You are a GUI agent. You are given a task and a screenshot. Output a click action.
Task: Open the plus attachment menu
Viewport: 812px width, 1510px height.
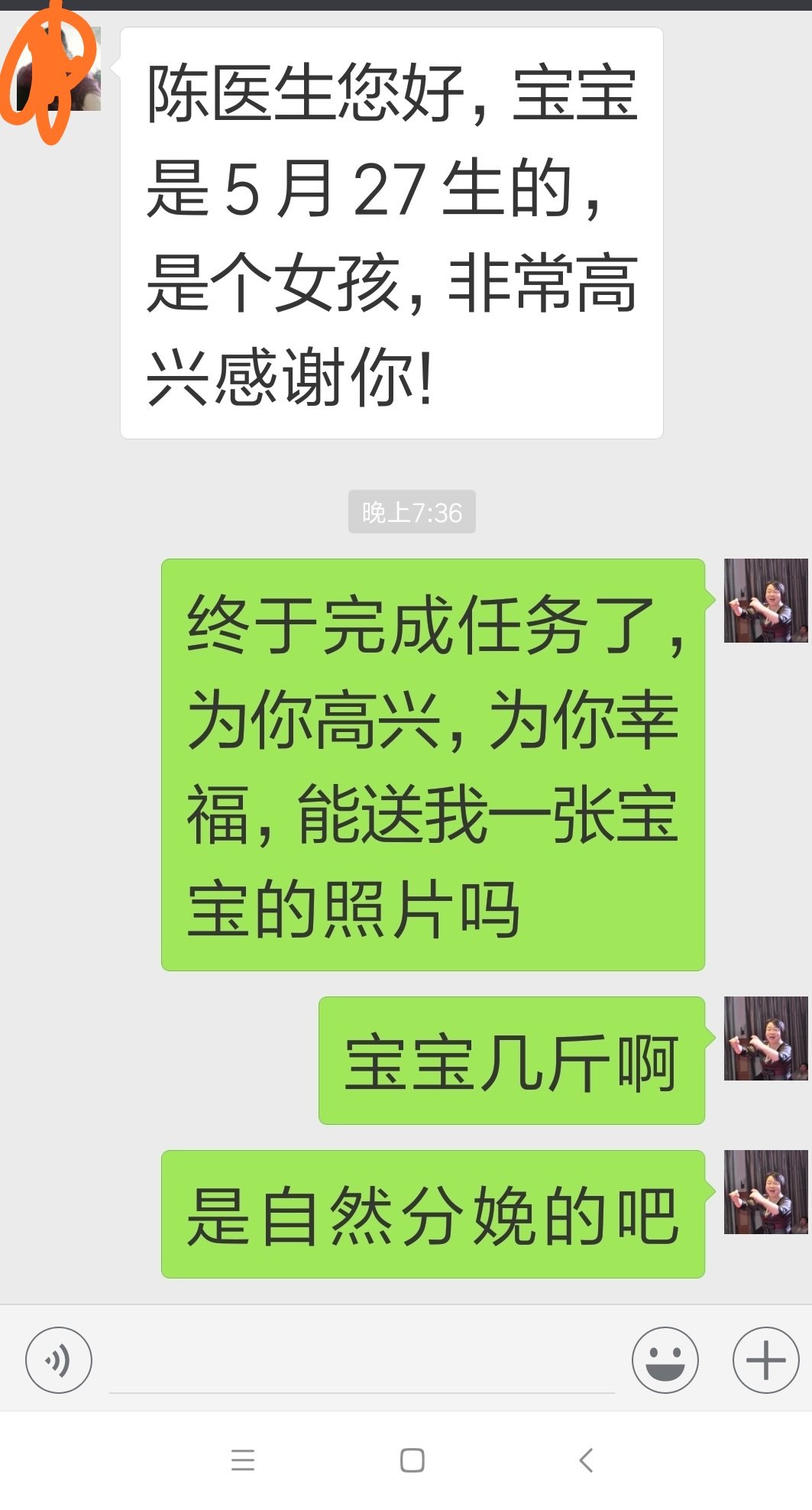click(765, 1360)
